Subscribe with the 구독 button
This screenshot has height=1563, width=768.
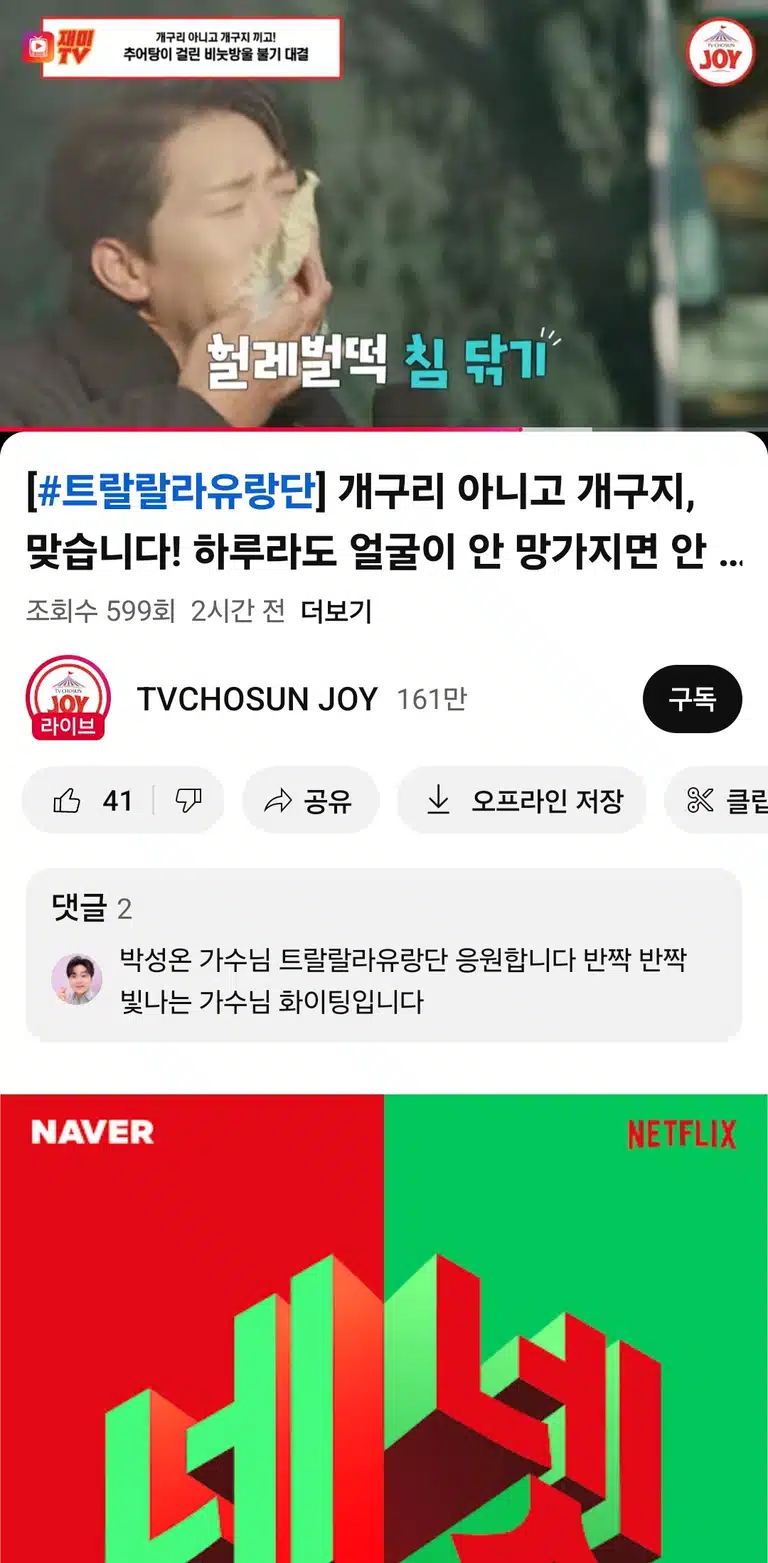(692, 698)
